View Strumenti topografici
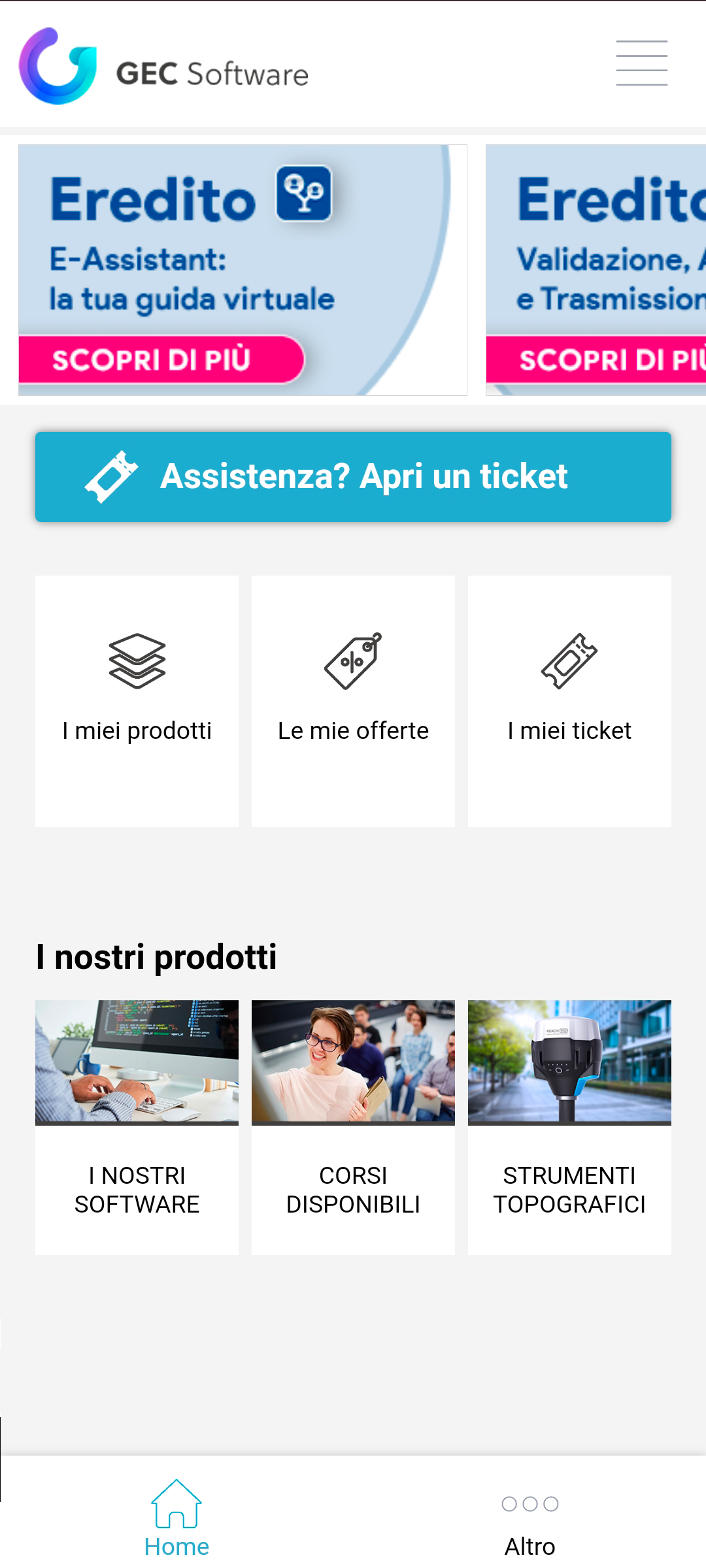Image resolution: width=706 pixels, height=1568 pixels. 569,1127
